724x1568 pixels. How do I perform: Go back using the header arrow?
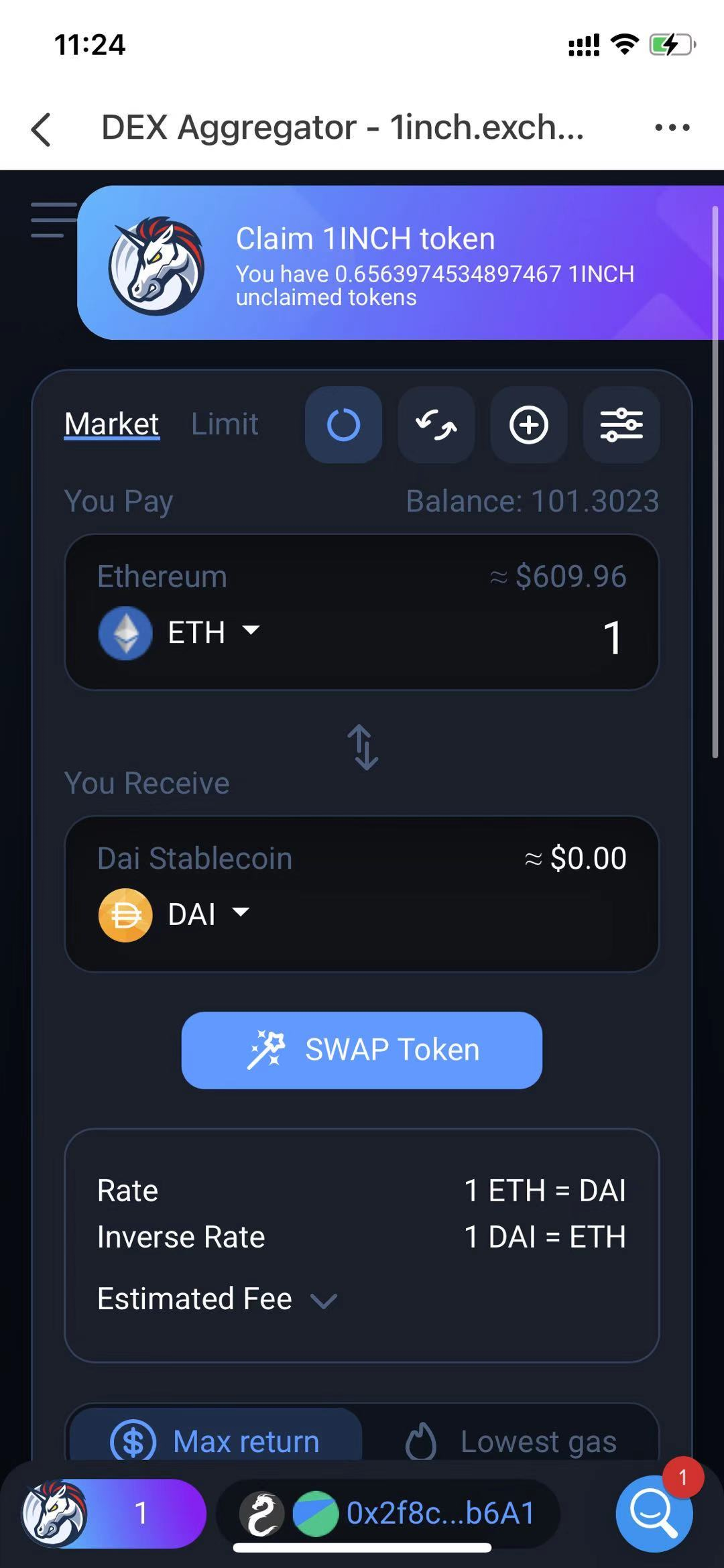pyautogui.click(x=42, y=129)
